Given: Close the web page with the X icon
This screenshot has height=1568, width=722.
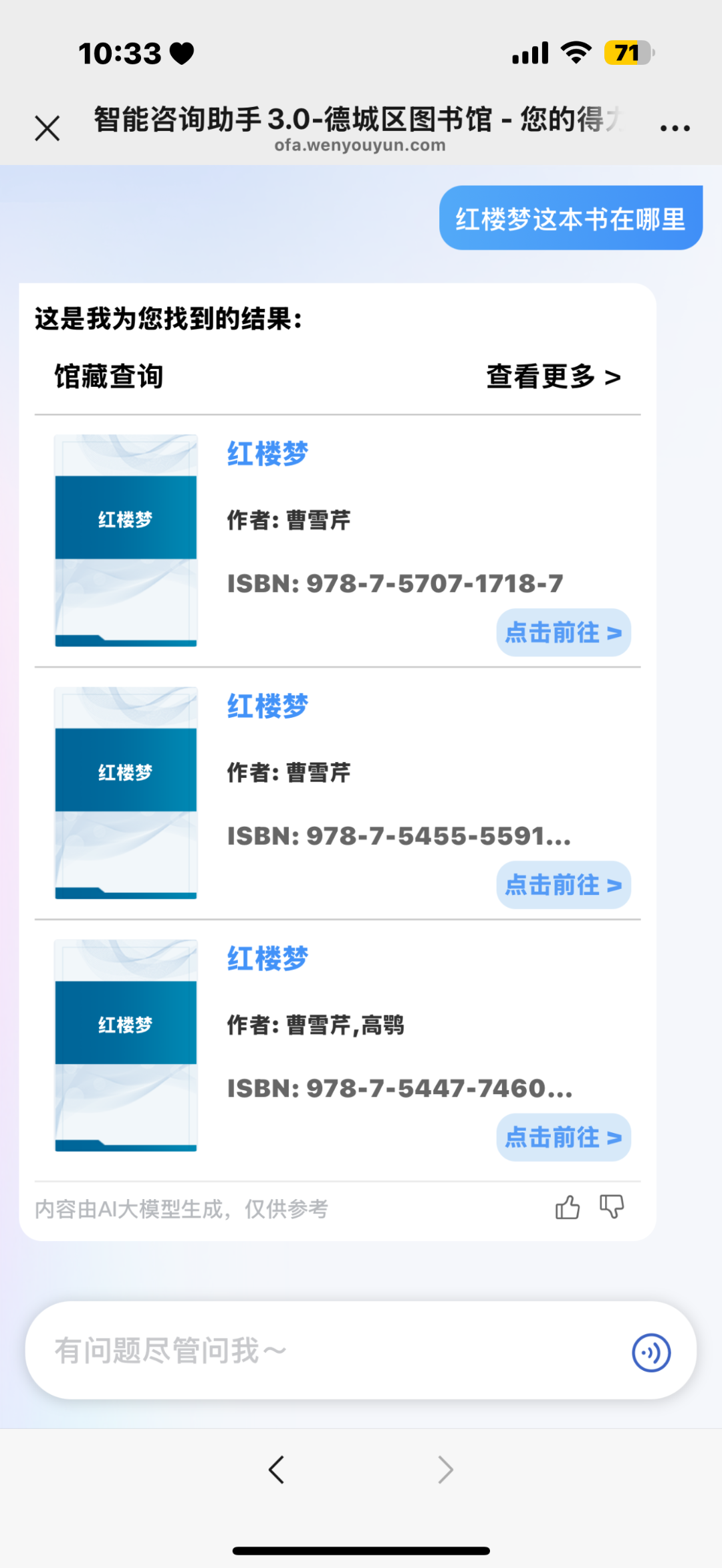Looking at the screenshot, I should click(x=47, y=128).
